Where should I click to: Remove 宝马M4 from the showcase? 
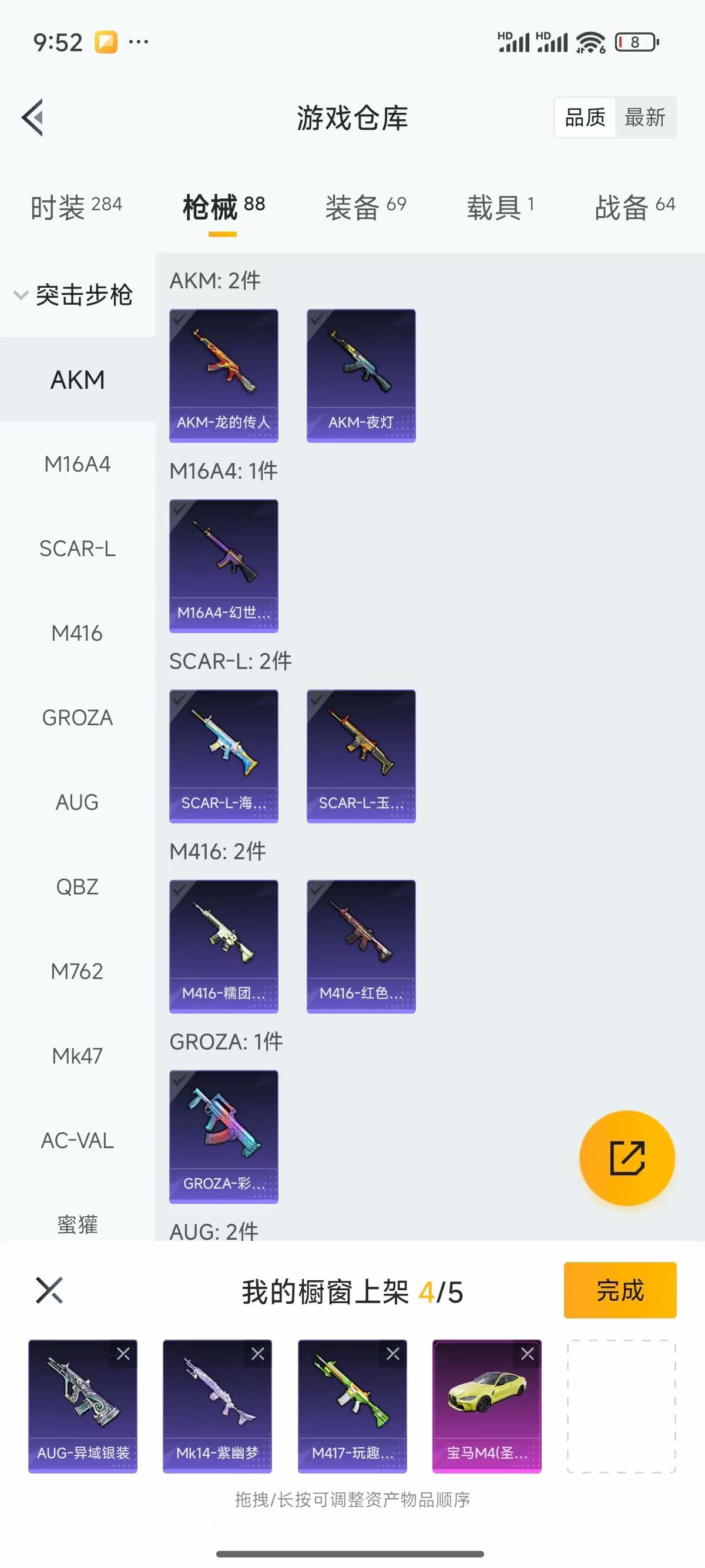coord(527,1354)
